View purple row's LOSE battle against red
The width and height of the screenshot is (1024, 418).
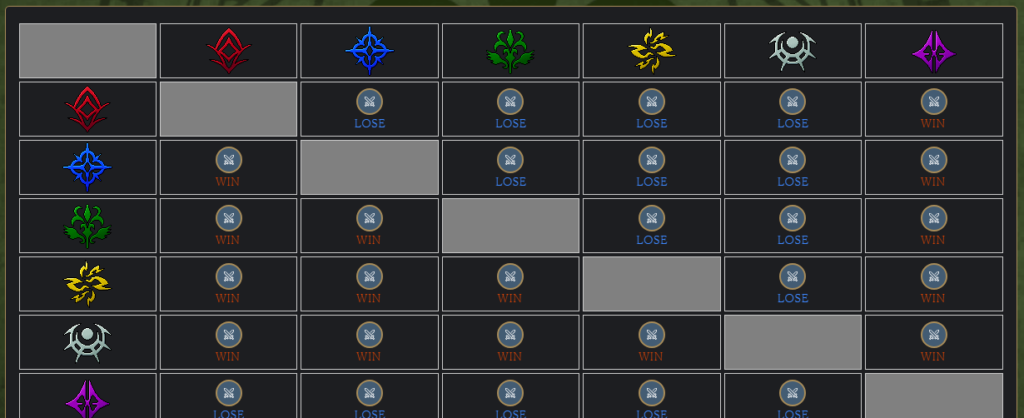228,393
